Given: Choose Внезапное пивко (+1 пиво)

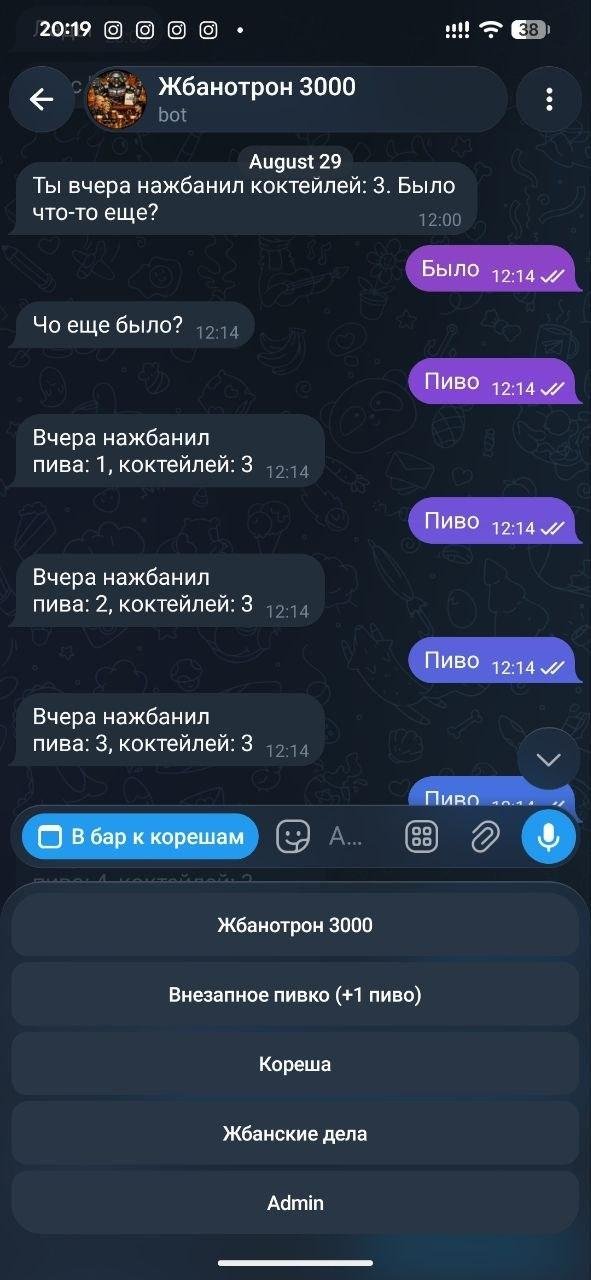Looking at the screenshot, I should 295,995.
